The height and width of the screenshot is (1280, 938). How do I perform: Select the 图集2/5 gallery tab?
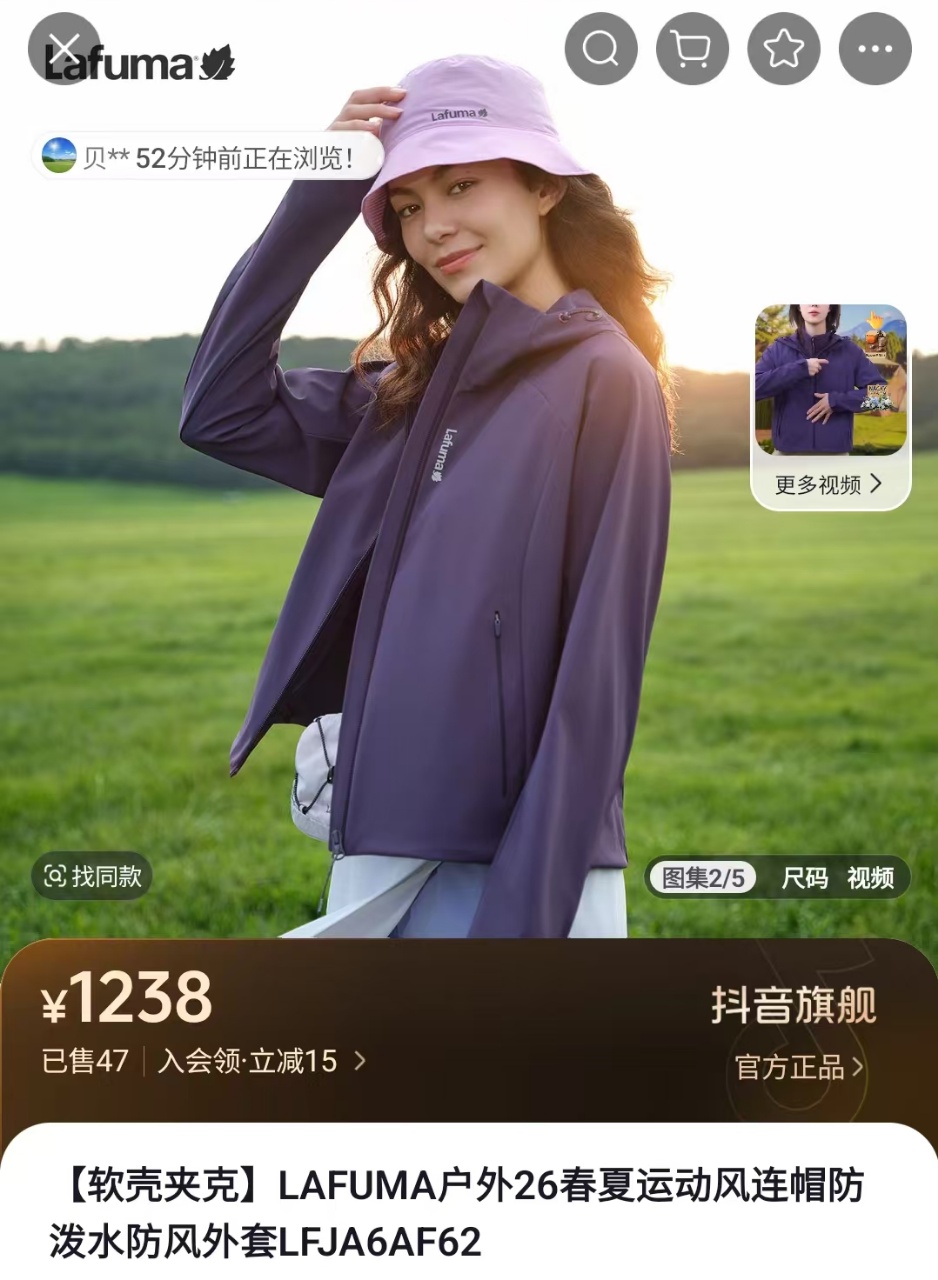click(704, 878)
